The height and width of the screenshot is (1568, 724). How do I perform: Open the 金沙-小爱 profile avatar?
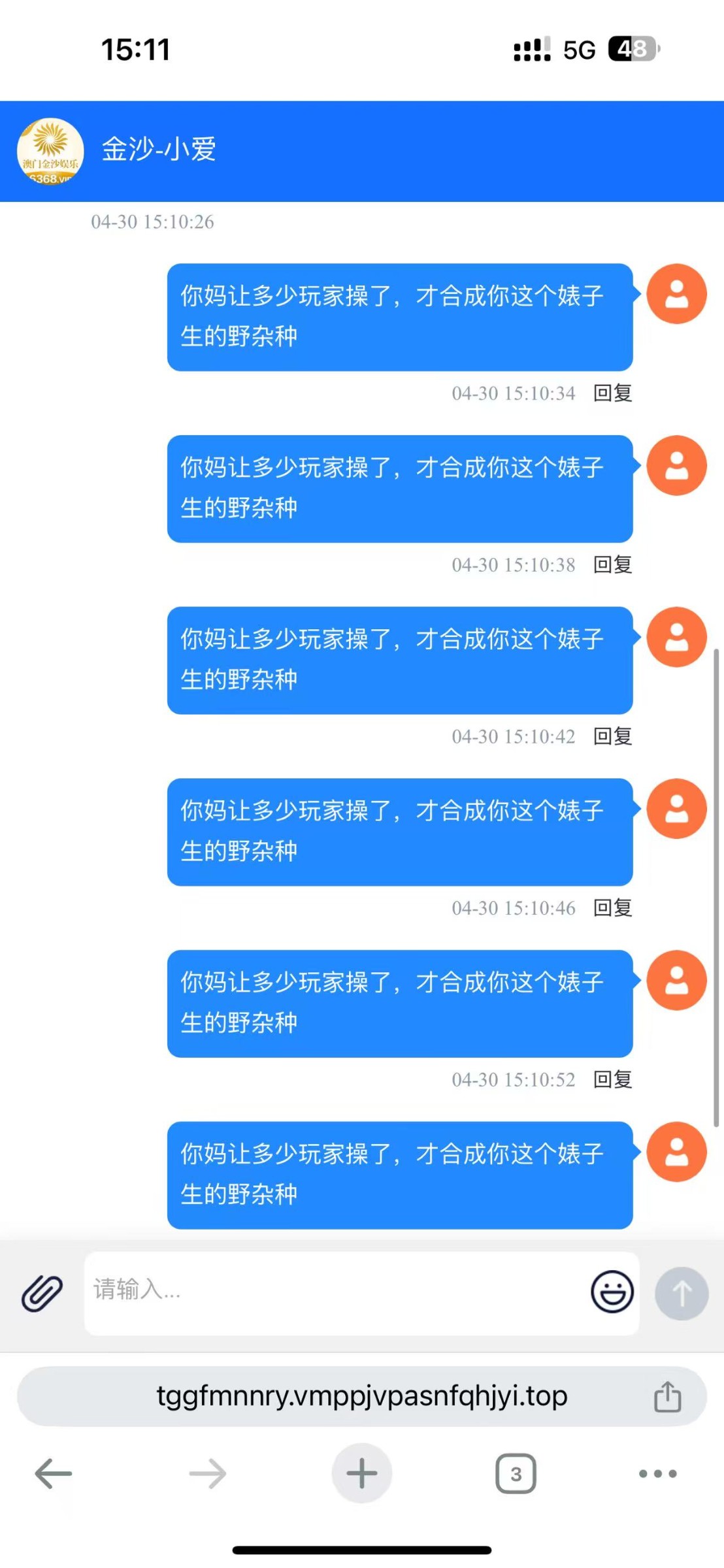point(50,151)
